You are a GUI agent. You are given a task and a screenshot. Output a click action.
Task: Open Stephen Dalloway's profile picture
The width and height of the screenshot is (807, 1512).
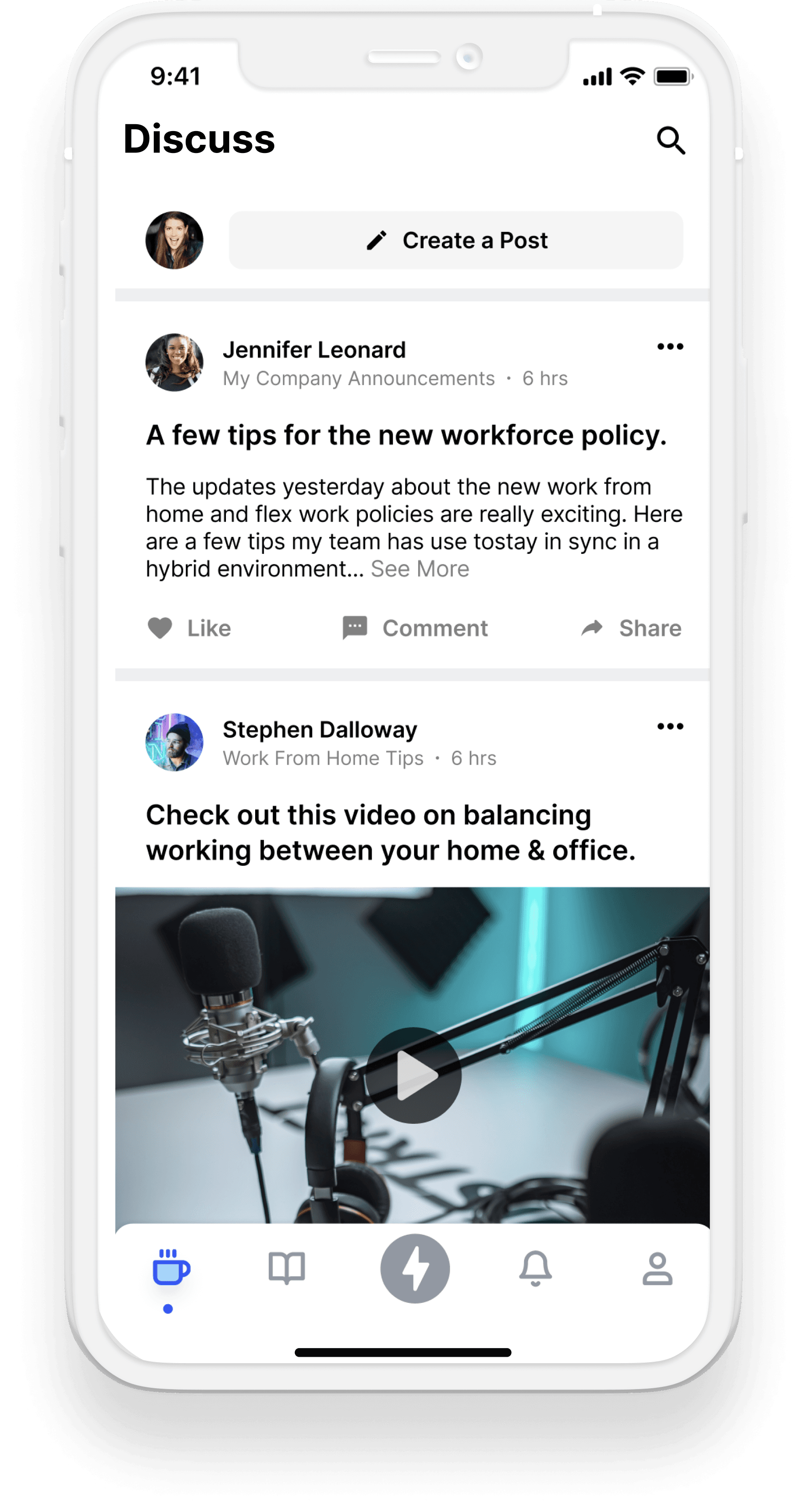pyautogui.click(x=174, y=742)
